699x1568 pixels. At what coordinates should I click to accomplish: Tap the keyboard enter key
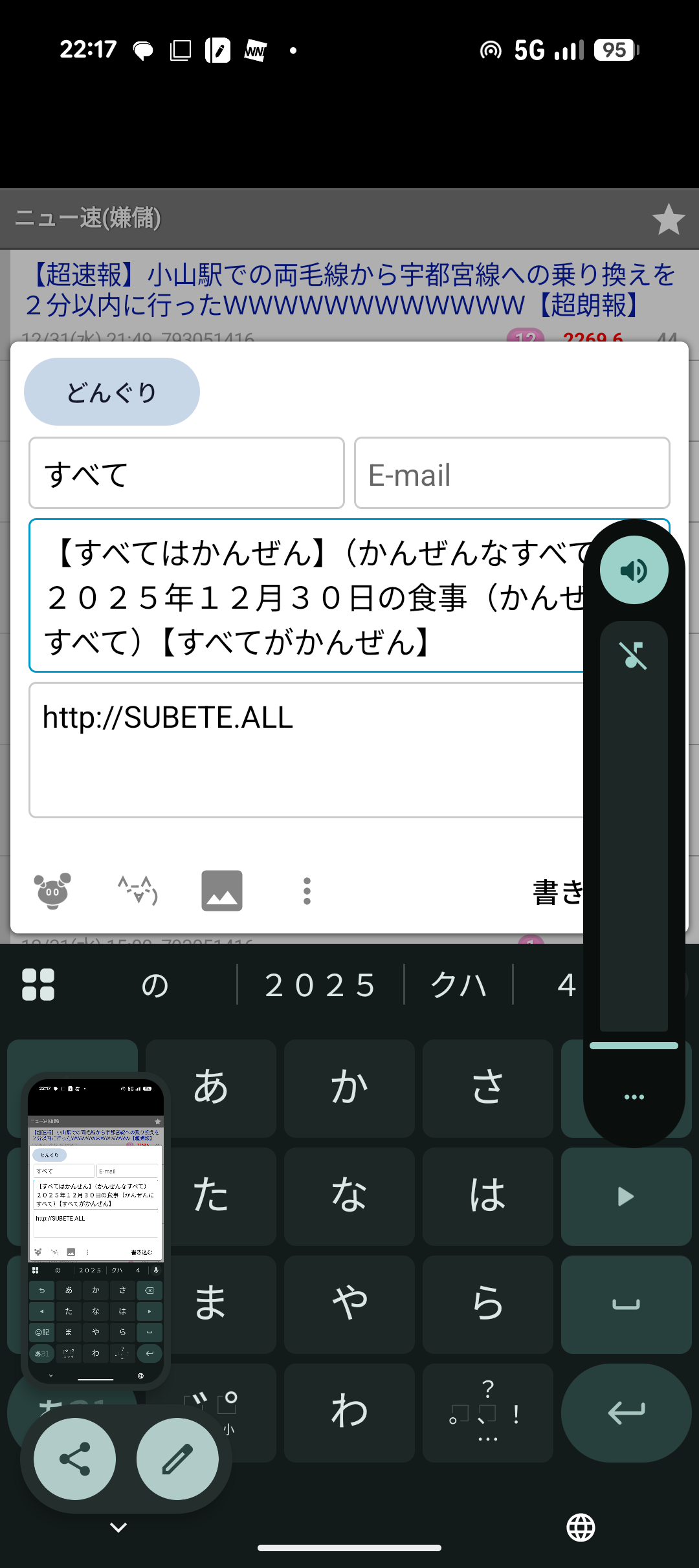(x=626, y=1412)
